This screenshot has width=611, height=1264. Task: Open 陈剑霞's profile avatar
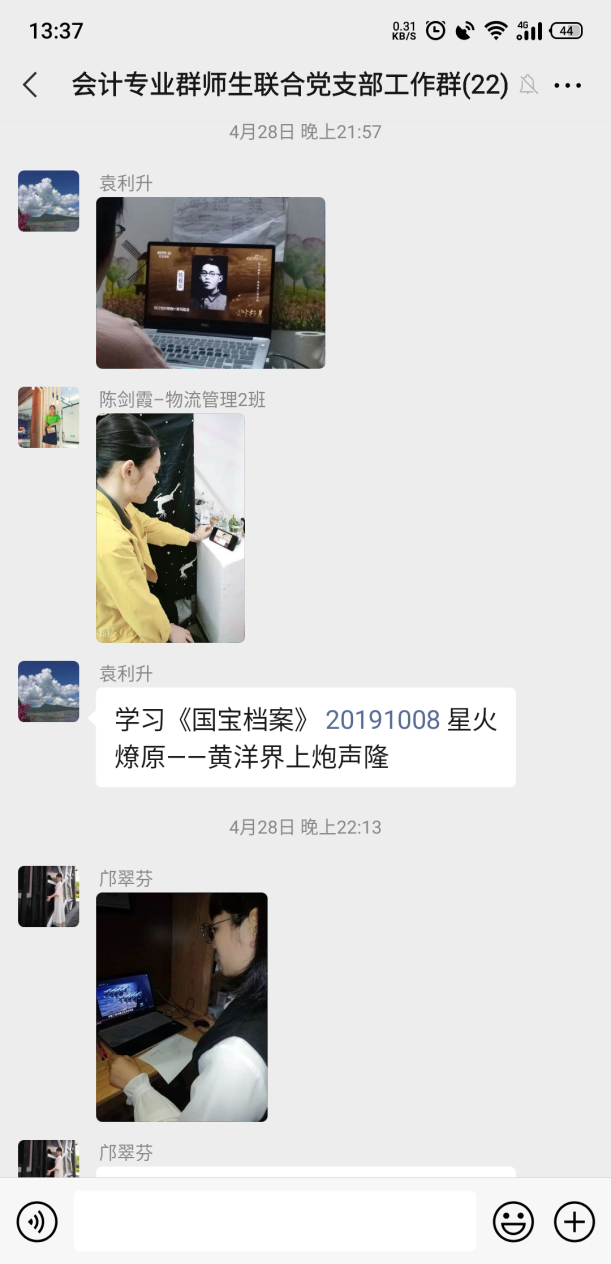[48, 417]
